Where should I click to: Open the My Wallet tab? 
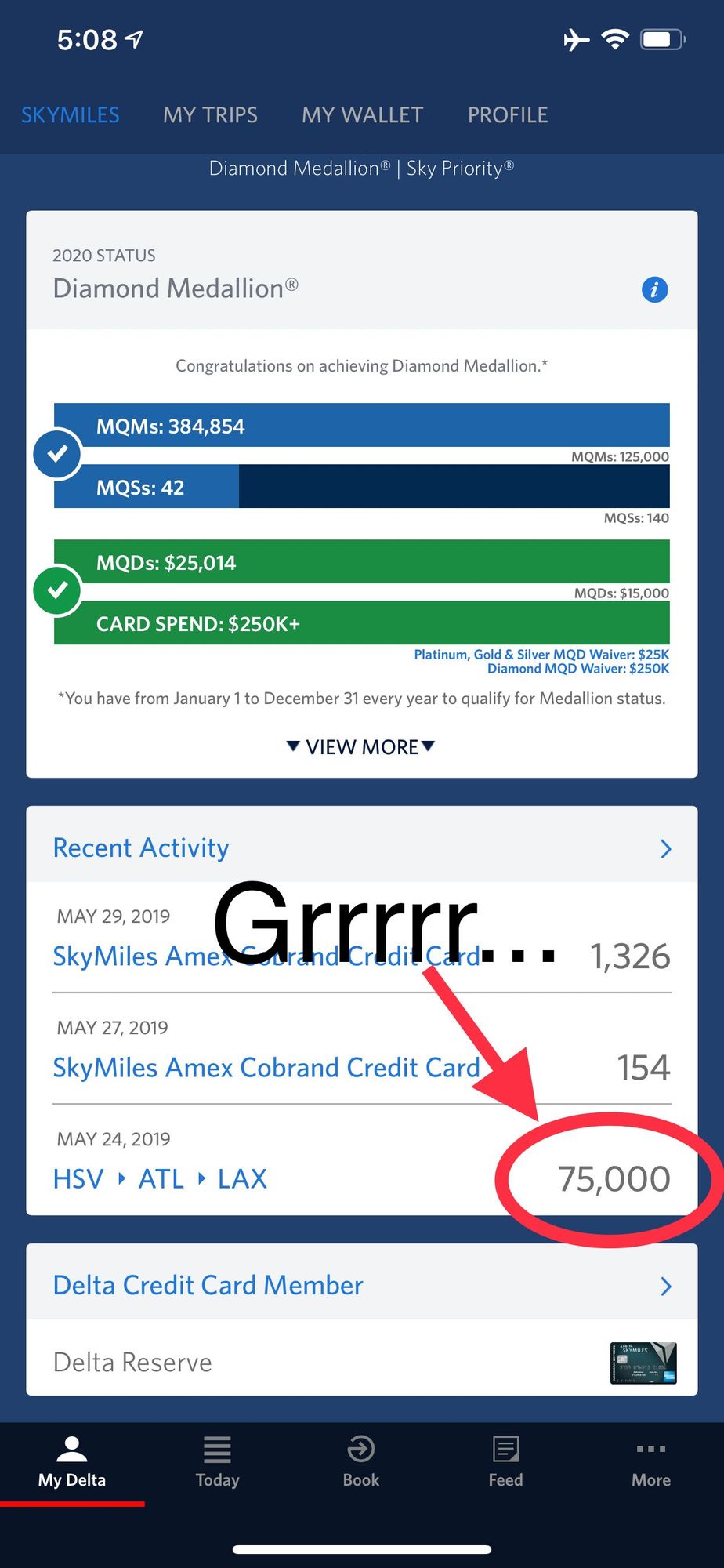[x=362, y=115]
